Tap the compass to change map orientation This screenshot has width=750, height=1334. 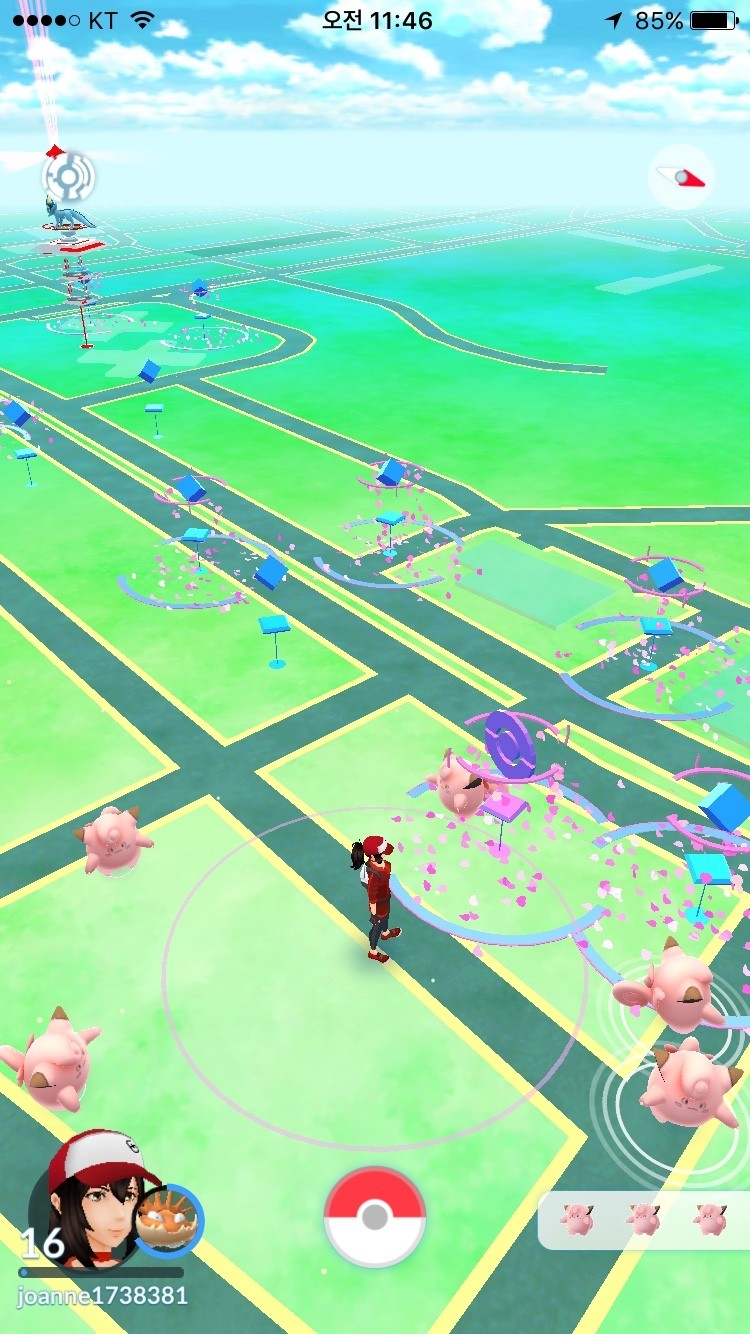coord(681,177)
